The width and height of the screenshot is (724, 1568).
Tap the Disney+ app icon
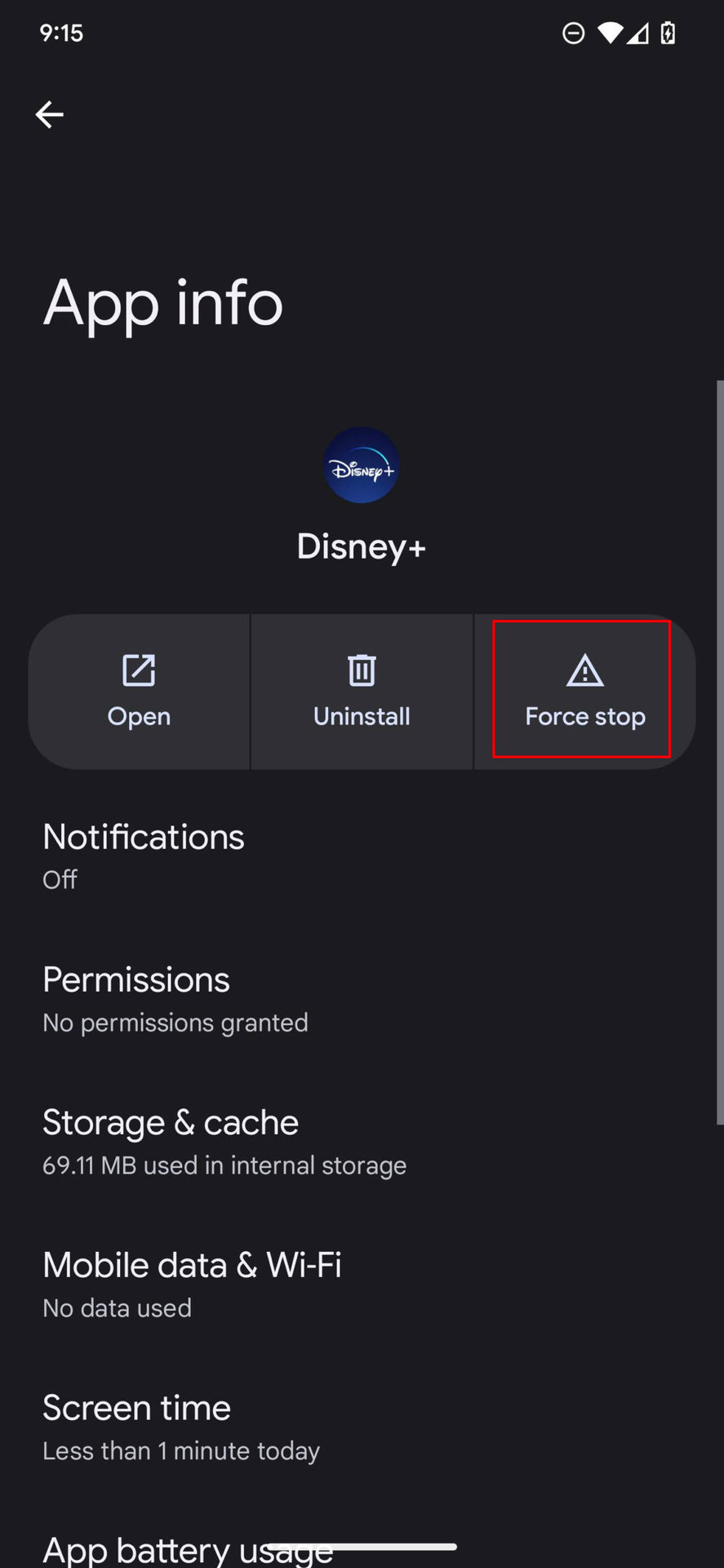361,466
